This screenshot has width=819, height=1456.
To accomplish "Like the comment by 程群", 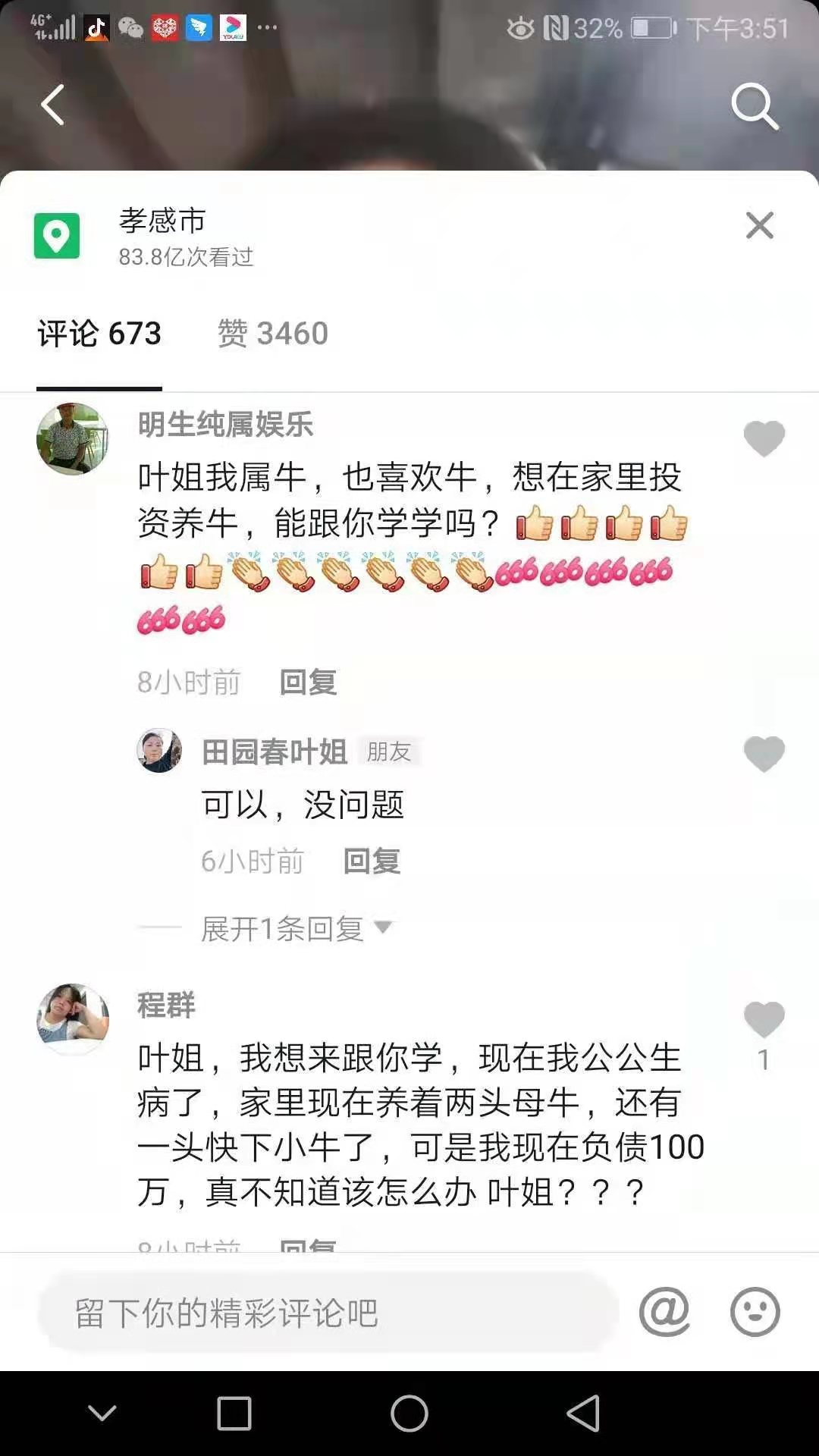I will [x=764, y=1019].
